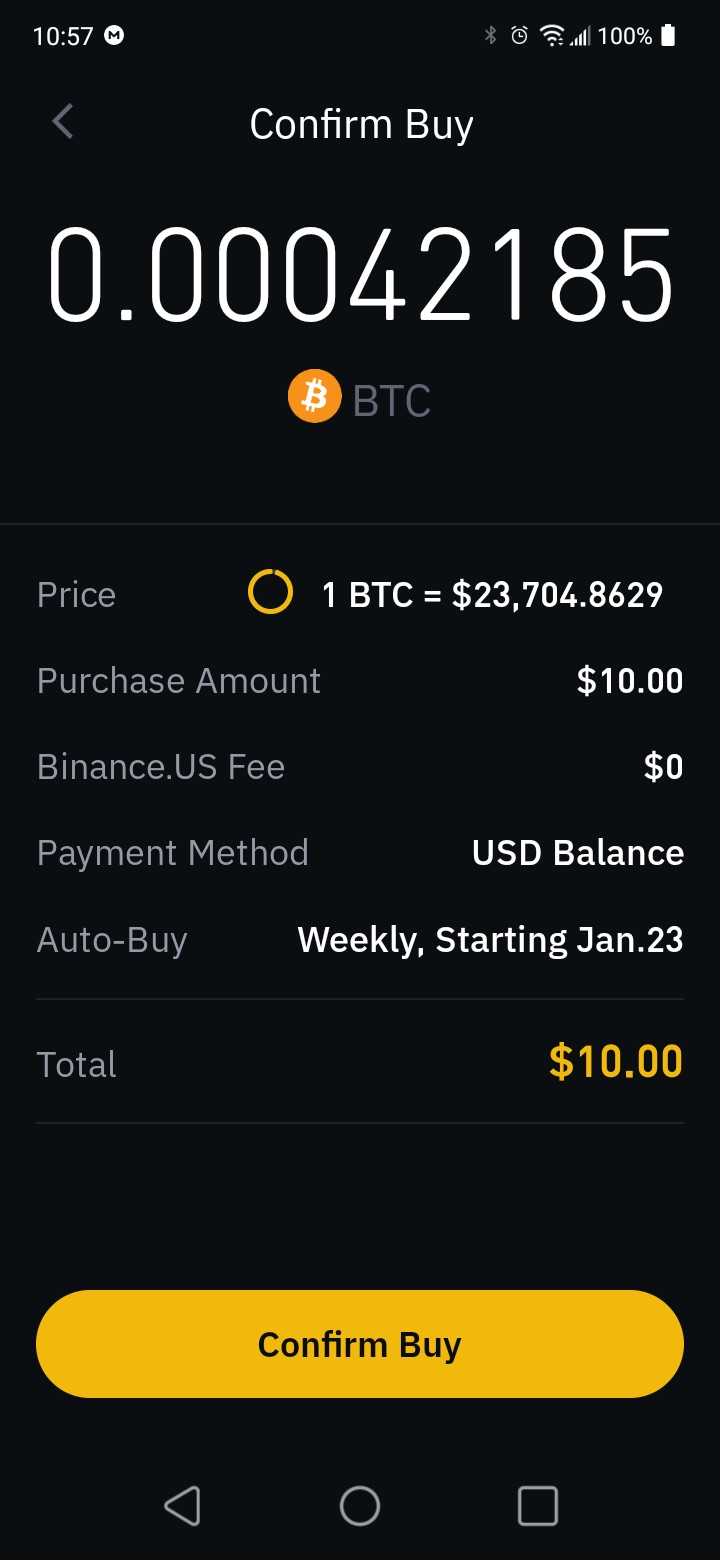Tap the cellular signal strength icon
Screen dimensions: 720x1560
click(x=583, y=35)
